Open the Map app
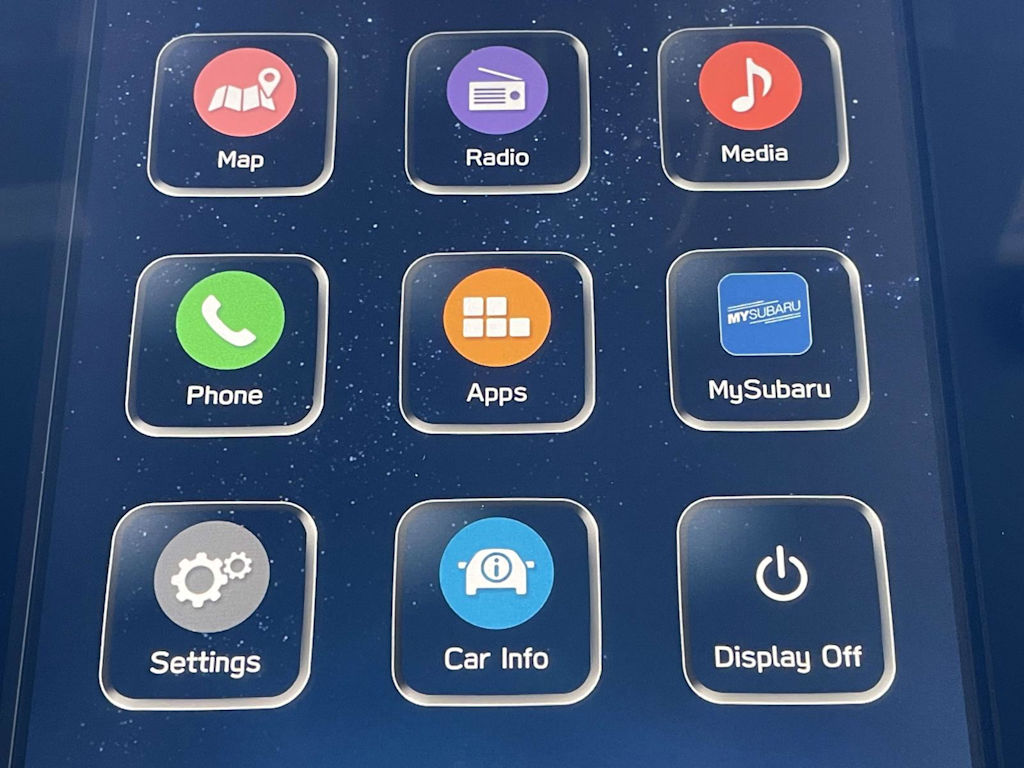Screen dimensions: 1024x768 [x=243, y=113]
